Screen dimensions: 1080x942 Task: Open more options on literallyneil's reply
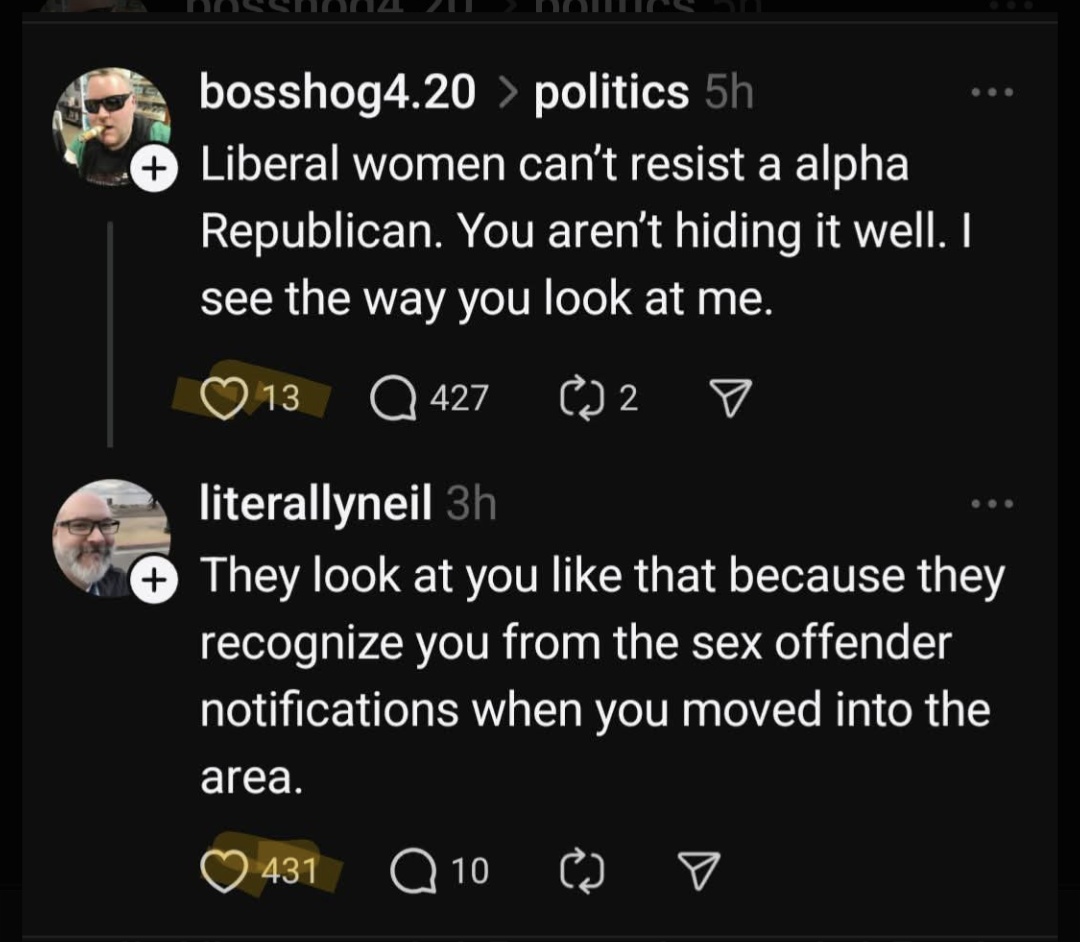pos(992,504)
